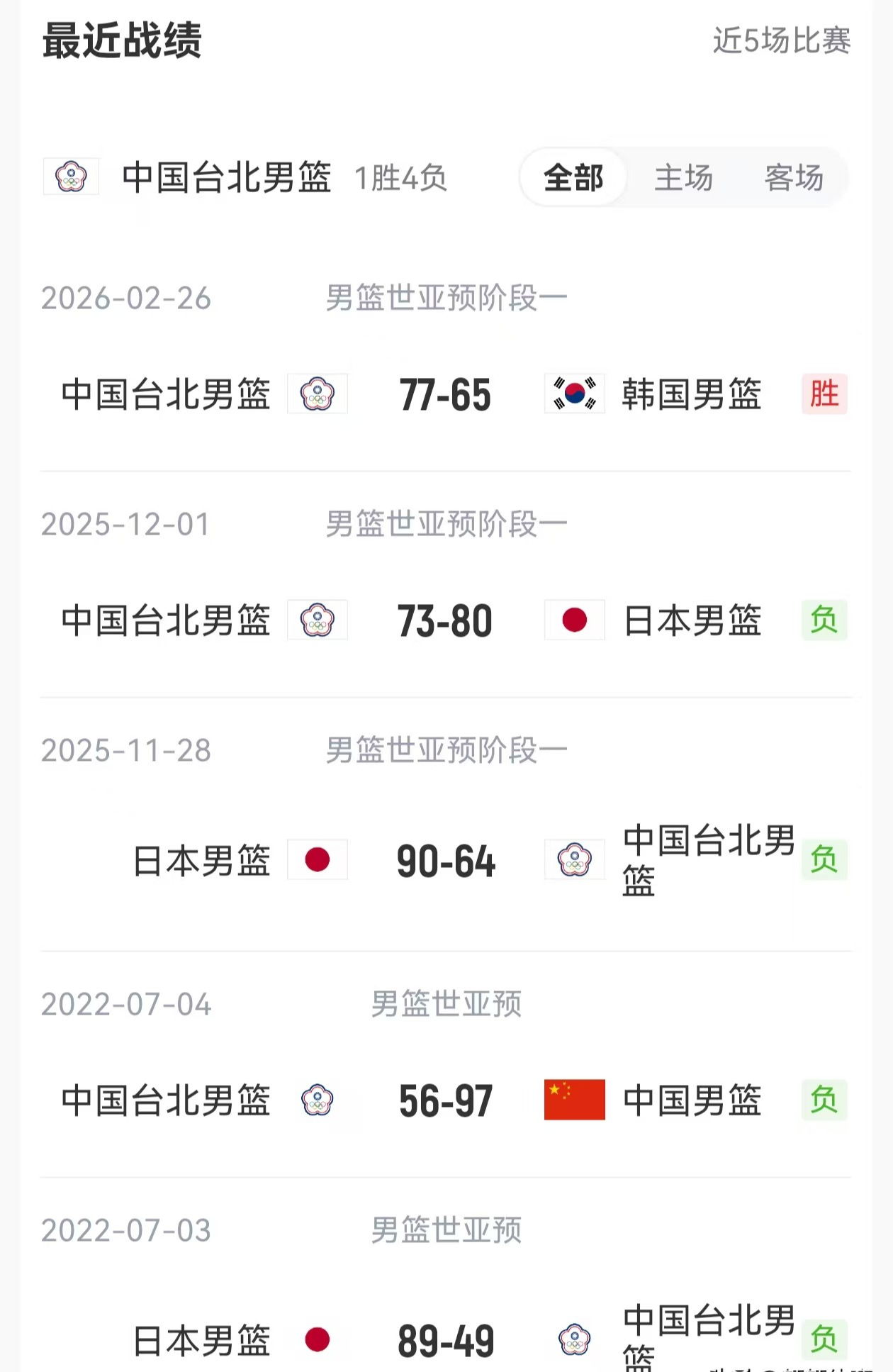893x1372 pixels.
Task: Open the 73-80 match against 日本男篮
Action: pos(445,620)
